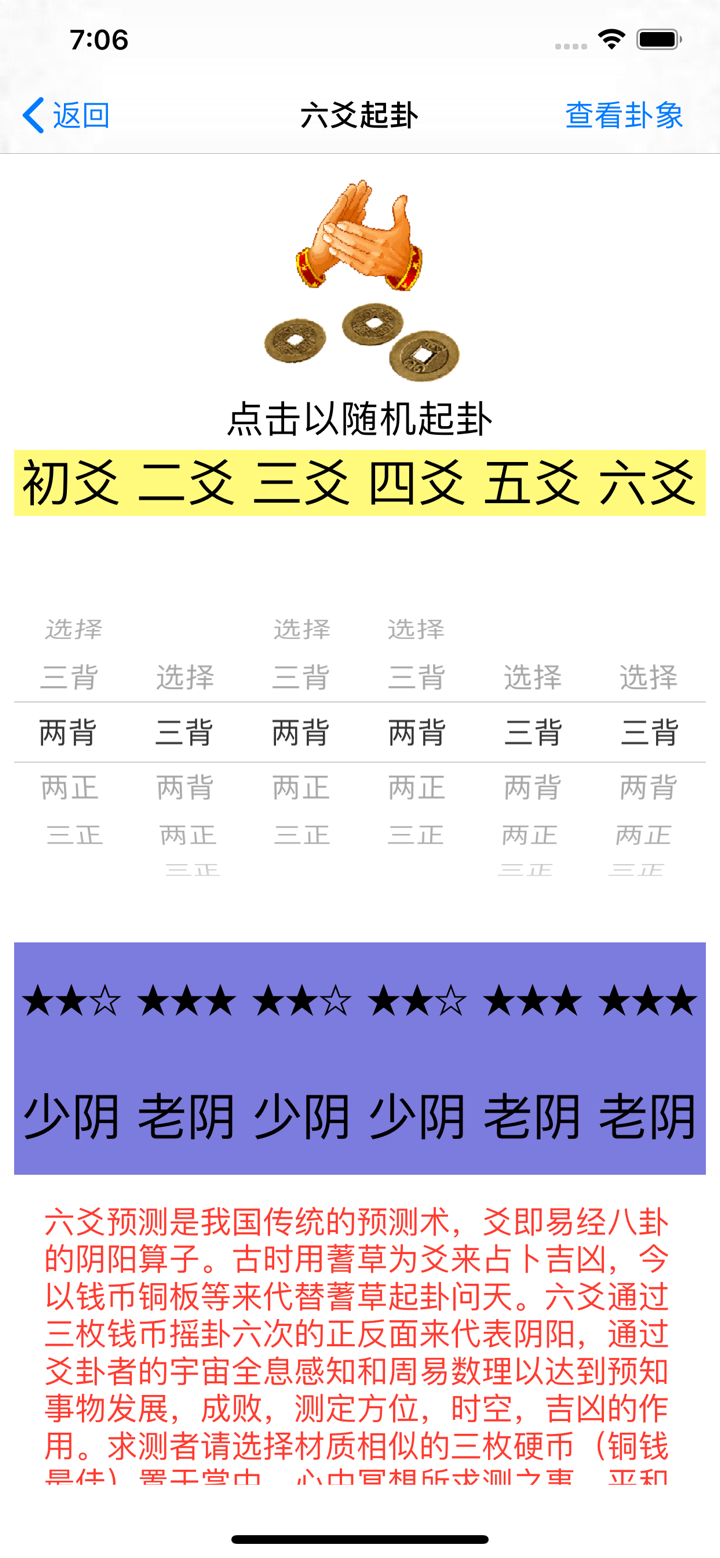This screenshot has width=720, height=1558.
Task: Select 两背 in the 初爻 picker wheel
Action: click(x=68, y=733)
